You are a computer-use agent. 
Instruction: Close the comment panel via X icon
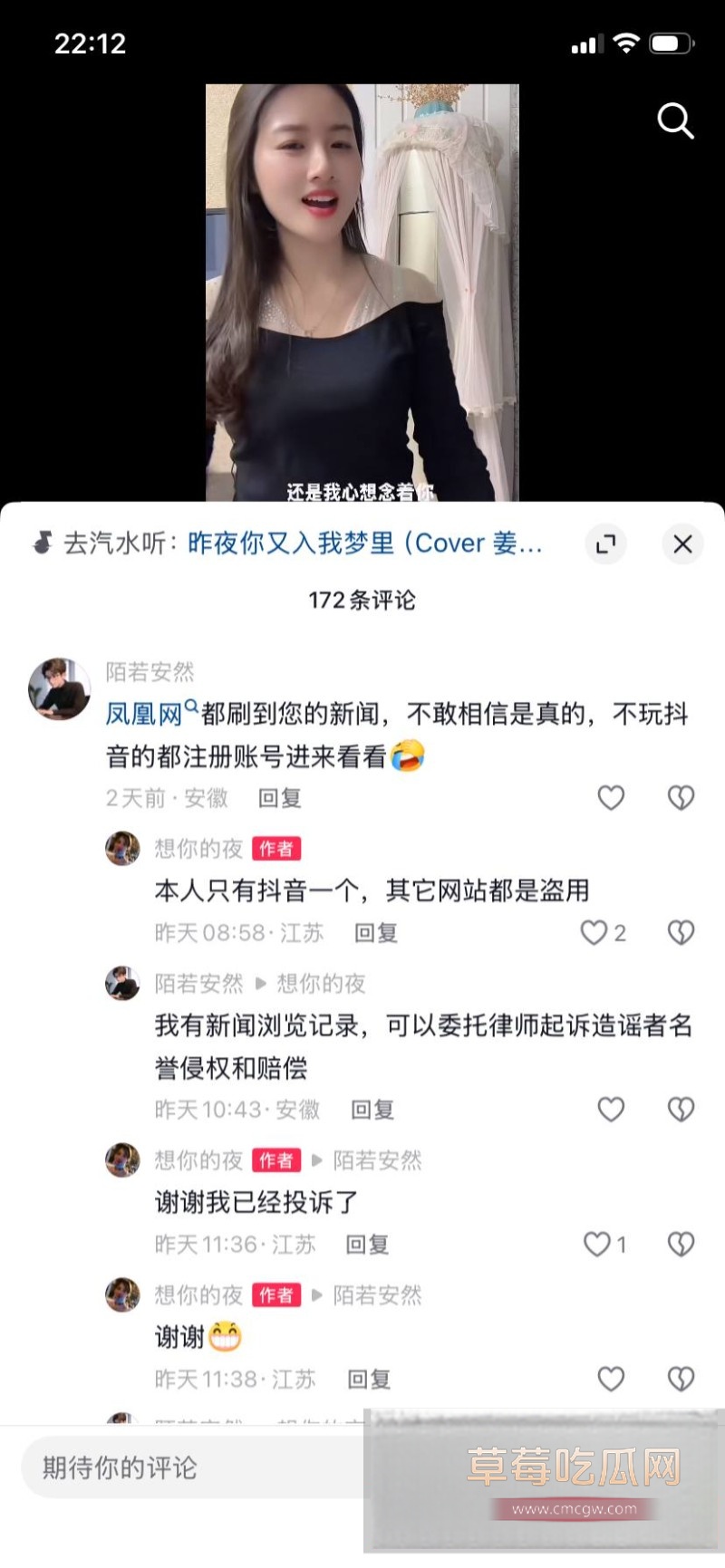pos(682,544)
